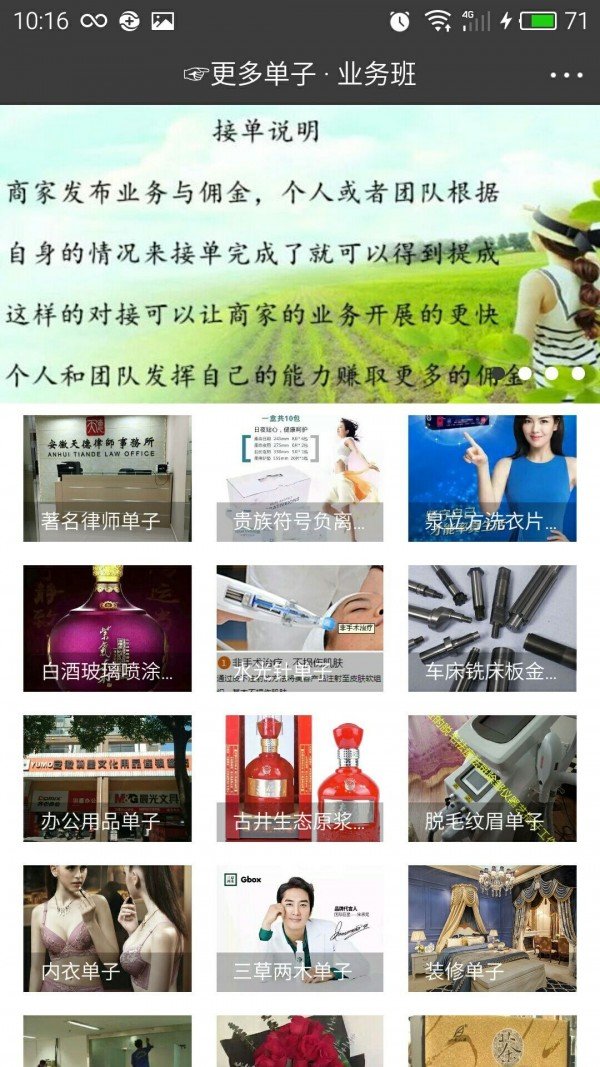
Task: Open 脱毛纹眉单子 tile
Action: [x=491, y=778]
